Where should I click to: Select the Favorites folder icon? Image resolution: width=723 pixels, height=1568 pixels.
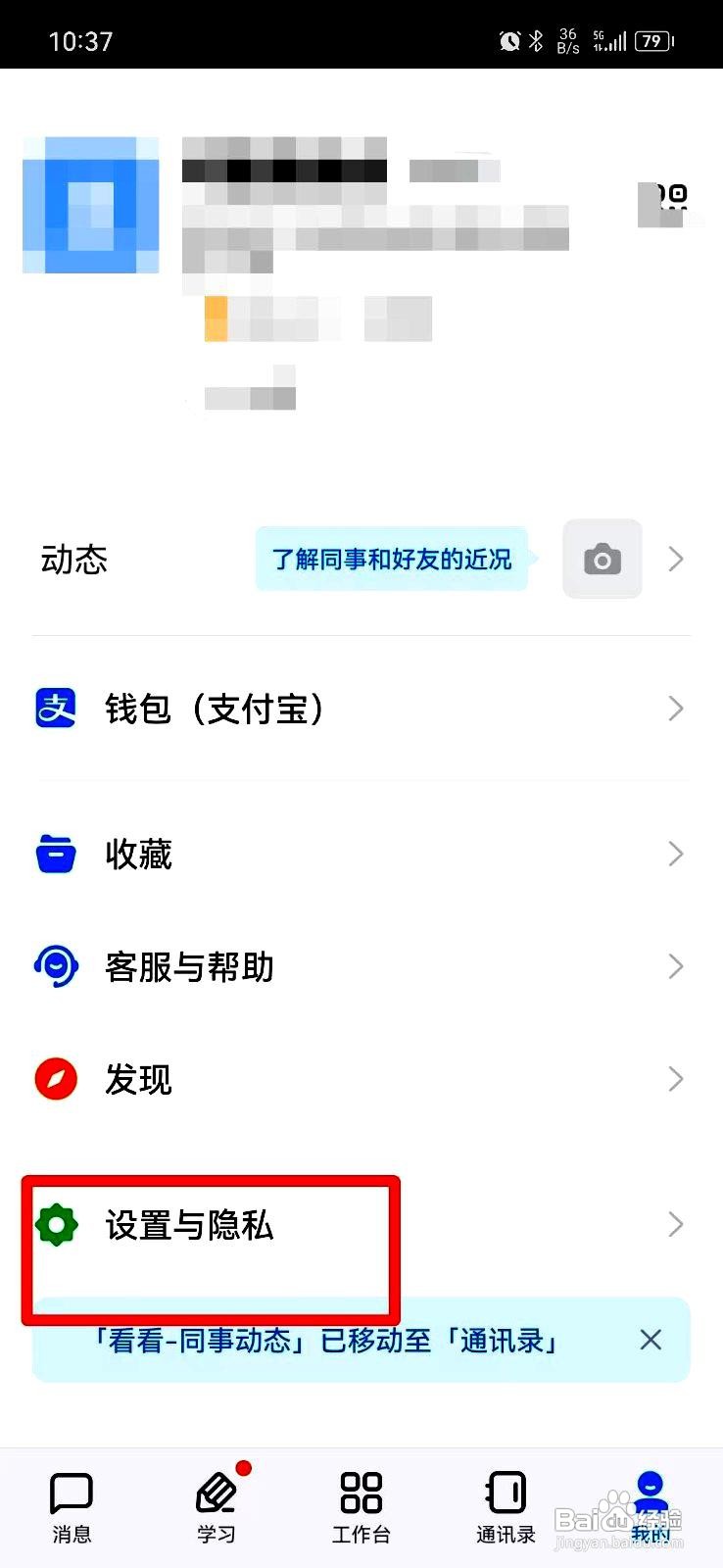(56, 854)
